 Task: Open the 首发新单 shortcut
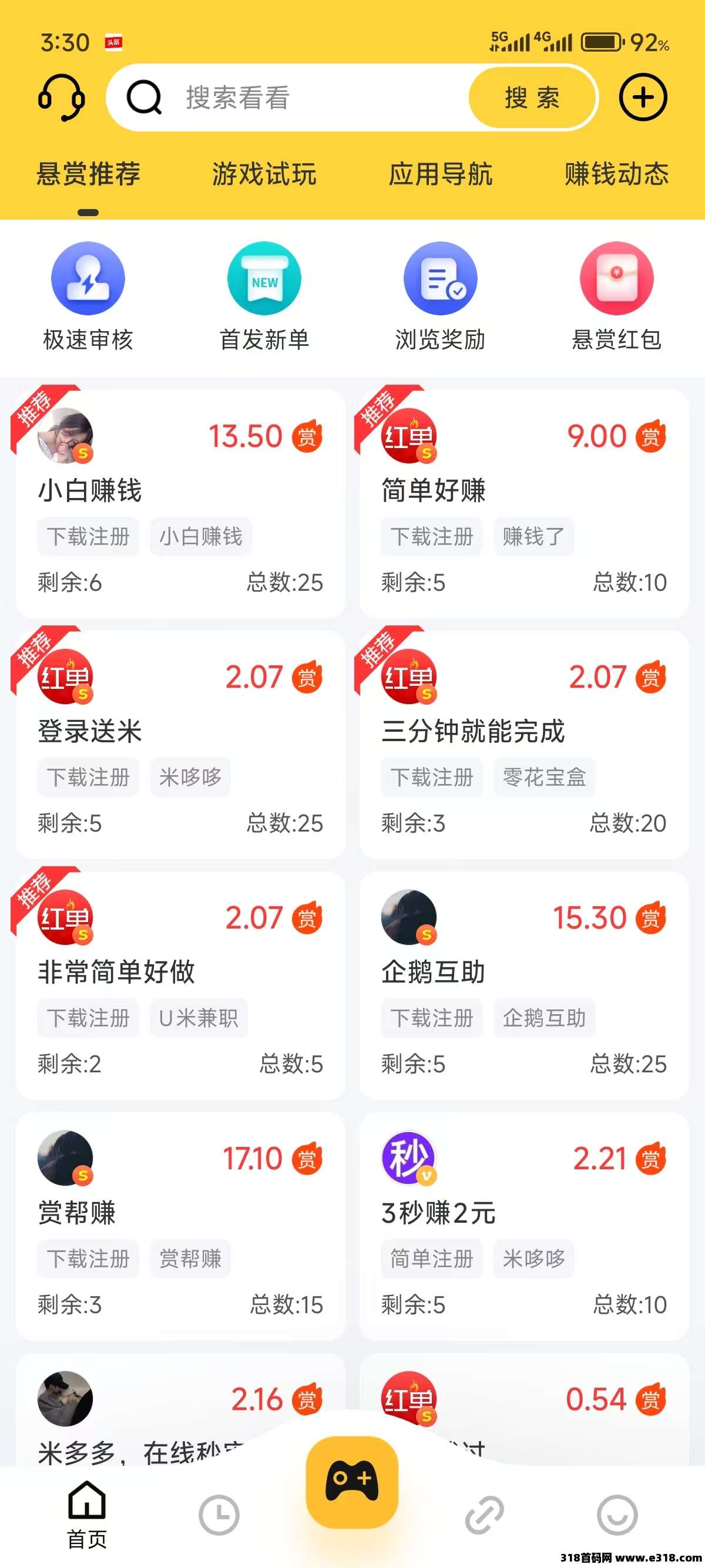(x=264, y=297)
